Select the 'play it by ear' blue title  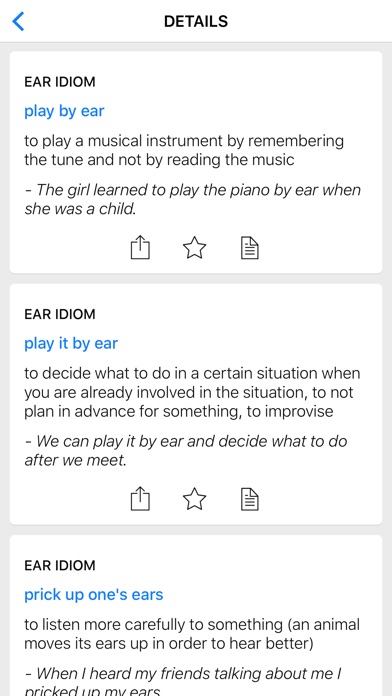[71, 344]
